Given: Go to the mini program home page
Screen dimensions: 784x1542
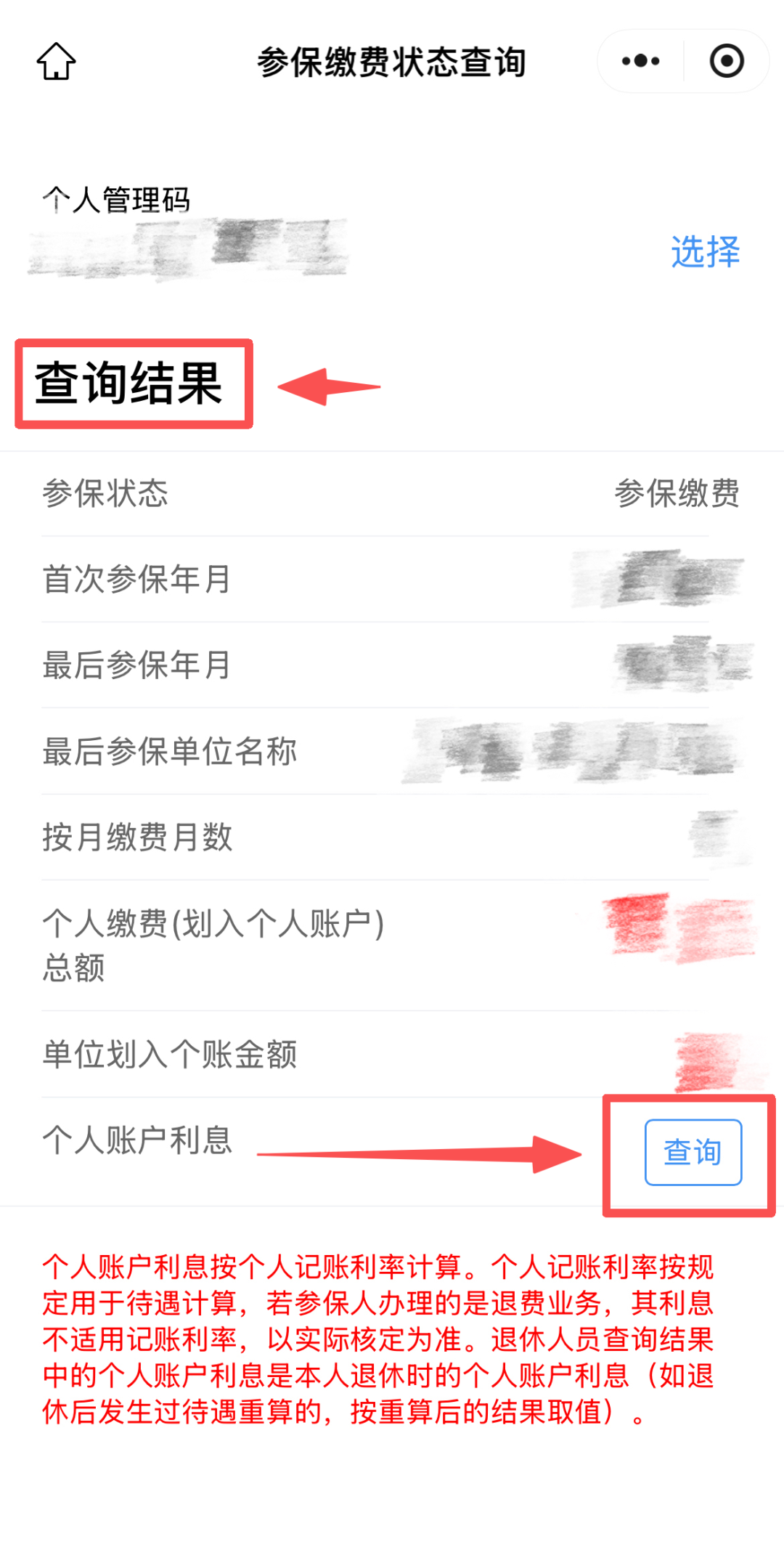Looking at the screenshot, I should coord(56,61).
